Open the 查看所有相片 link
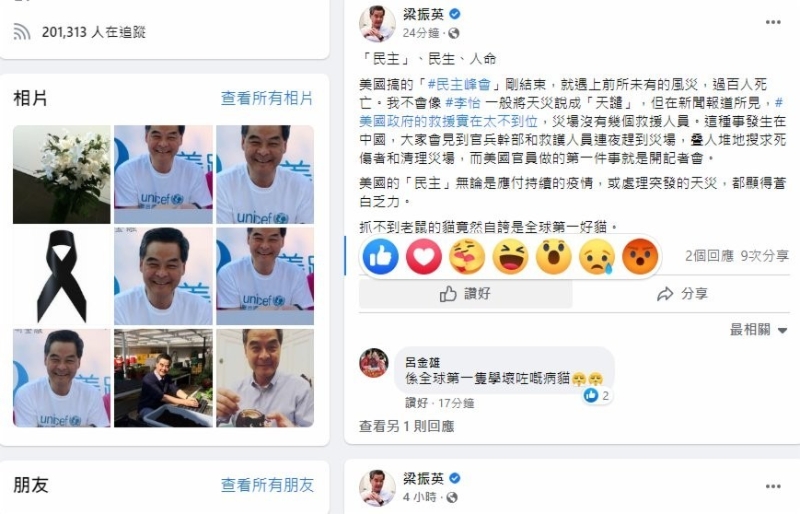The height and width of the screenshot is (514, 800). point(266,98)
